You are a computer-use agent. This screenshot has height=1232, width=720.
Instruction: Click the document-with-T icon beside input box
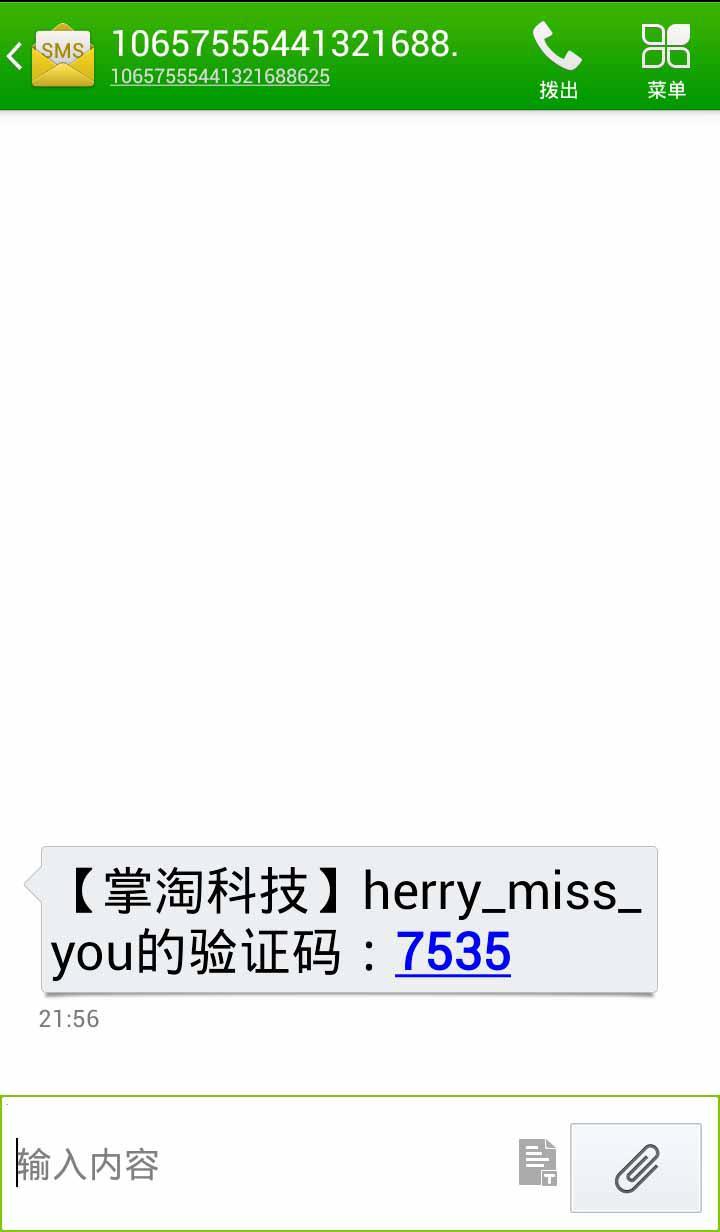pyautogui.click(x=538, y=1164)
